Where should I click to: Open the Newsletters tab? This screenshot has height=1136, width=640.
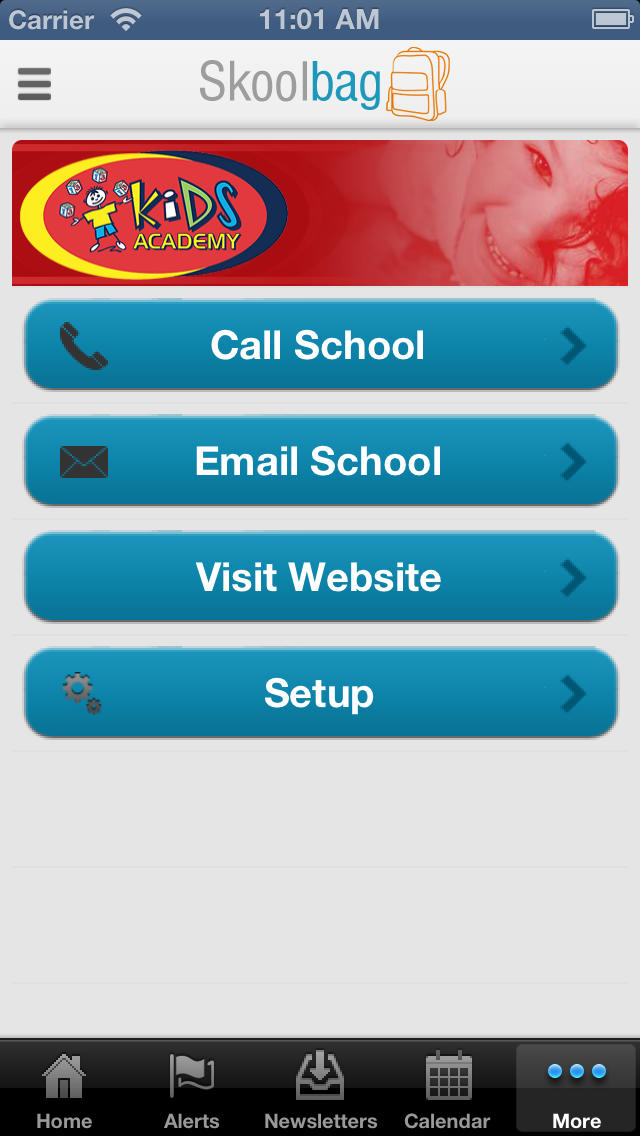pos(320,1089)
